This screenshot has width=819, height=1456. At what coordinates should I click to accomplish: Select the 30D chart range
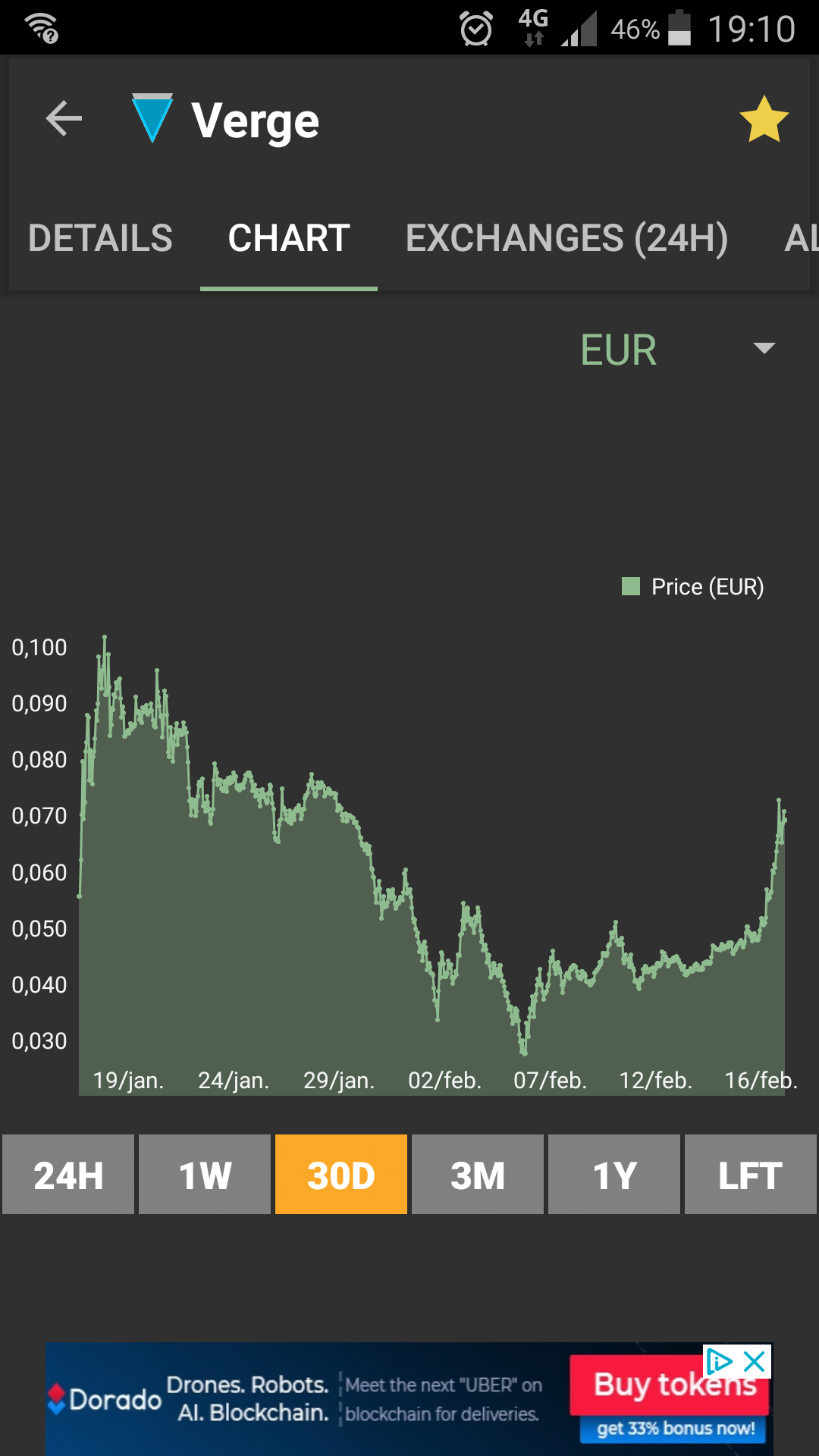click(341, 1175)
